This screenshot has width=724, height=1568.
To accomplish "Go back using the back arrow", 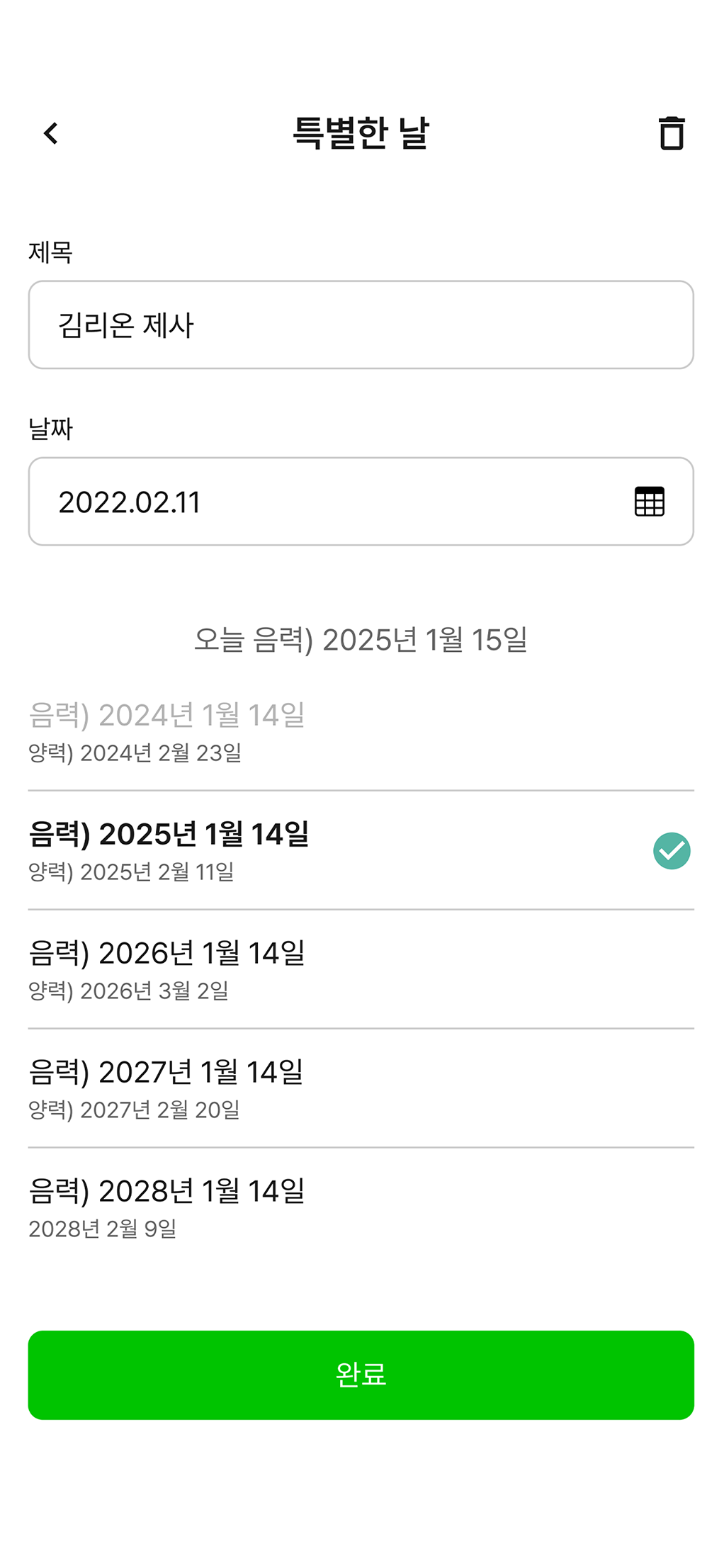I will [51, 133].
